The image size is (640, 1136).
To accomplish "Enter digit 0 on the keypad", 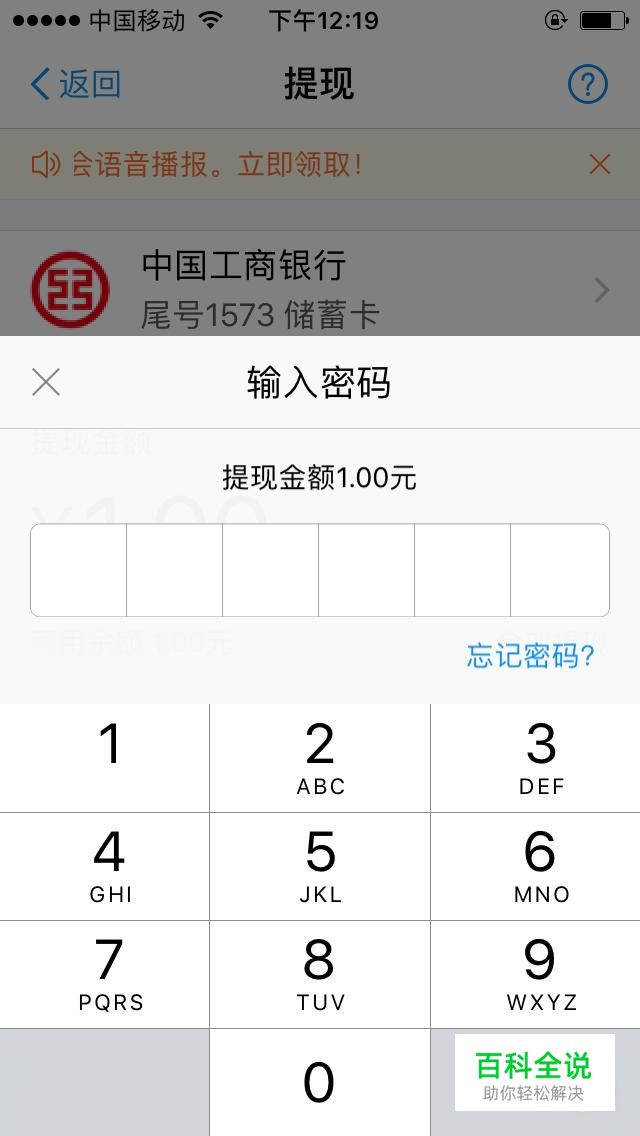I will click(x=320, y=1082).
